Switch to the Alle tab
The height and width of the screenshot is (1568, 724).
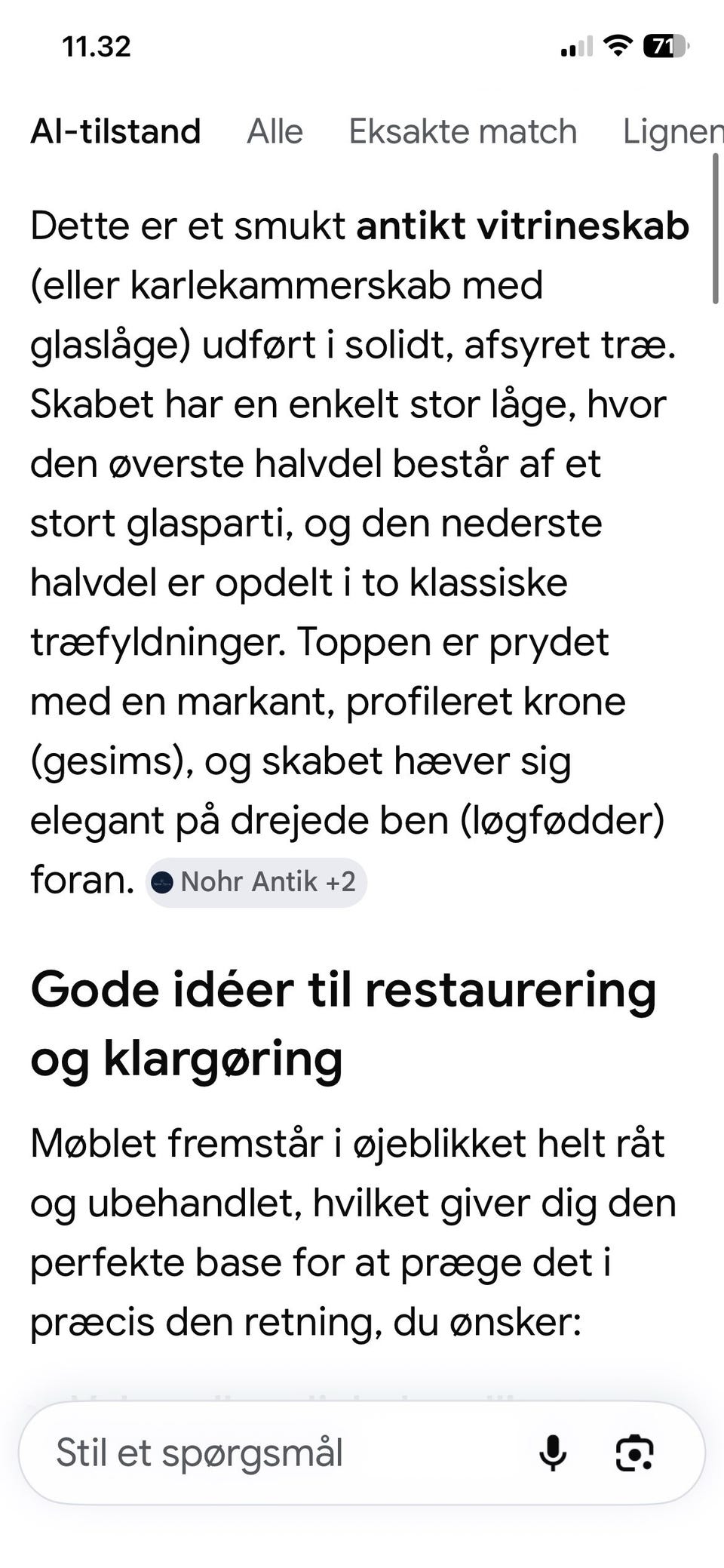coord(275,131)
